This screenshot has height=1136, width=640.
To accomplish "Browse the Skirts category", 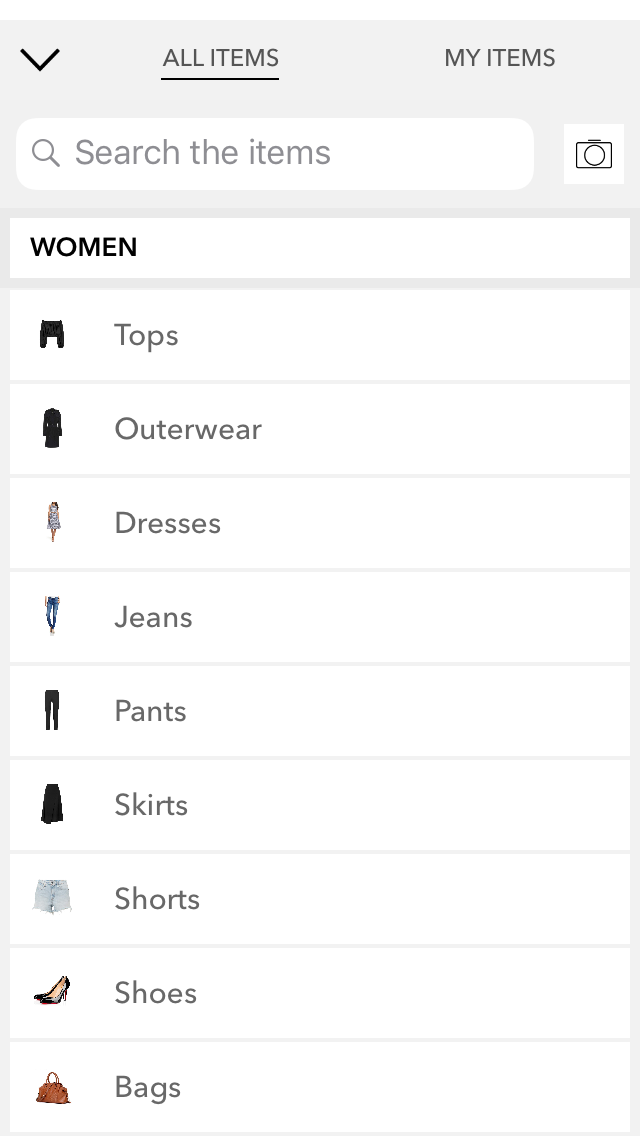I will pyautogui.click(x=320, y=805).
